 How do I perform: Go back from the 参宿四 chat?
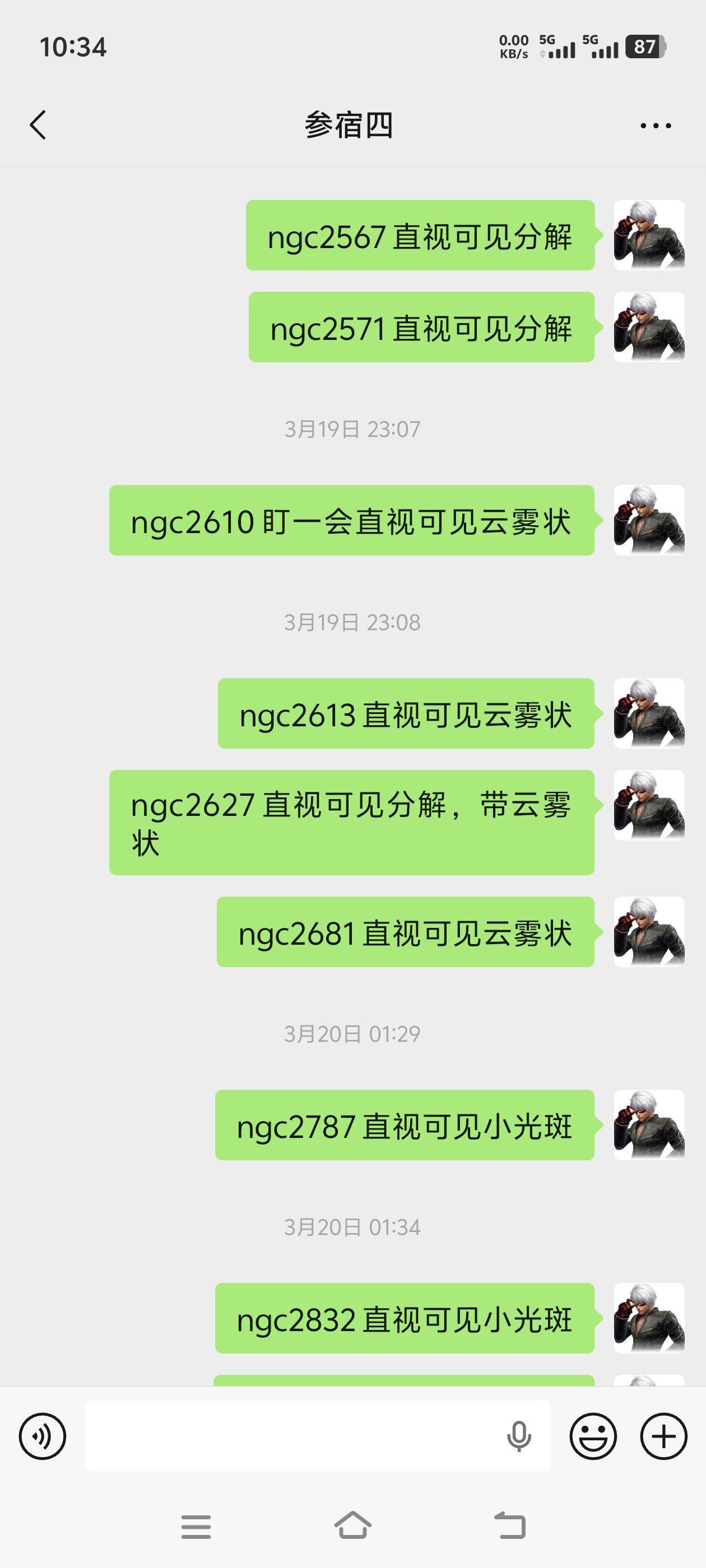coord(38,125)
